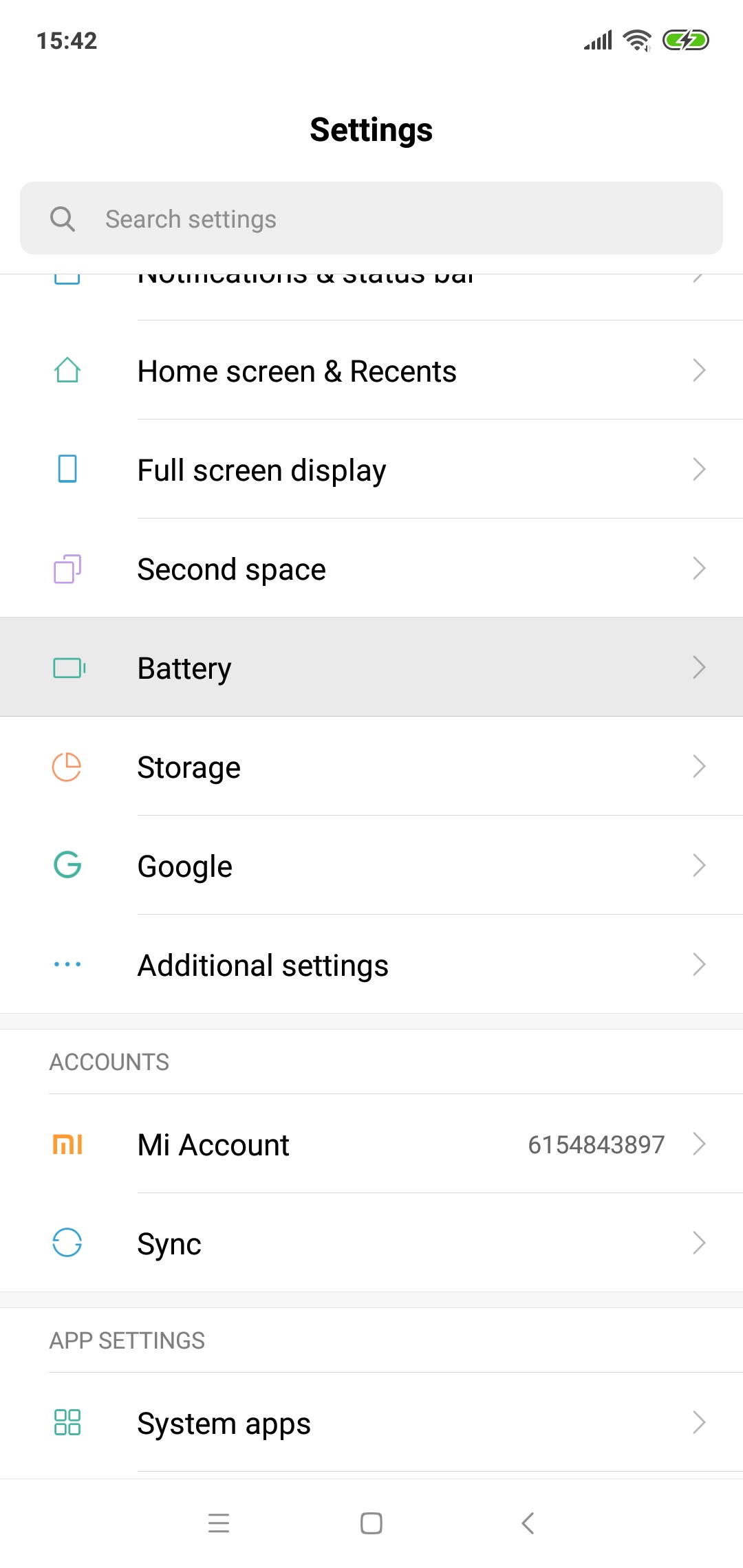Open recent apps from navigation bar
Screen dimensions: 743x1568
[x=219, y=1523]
